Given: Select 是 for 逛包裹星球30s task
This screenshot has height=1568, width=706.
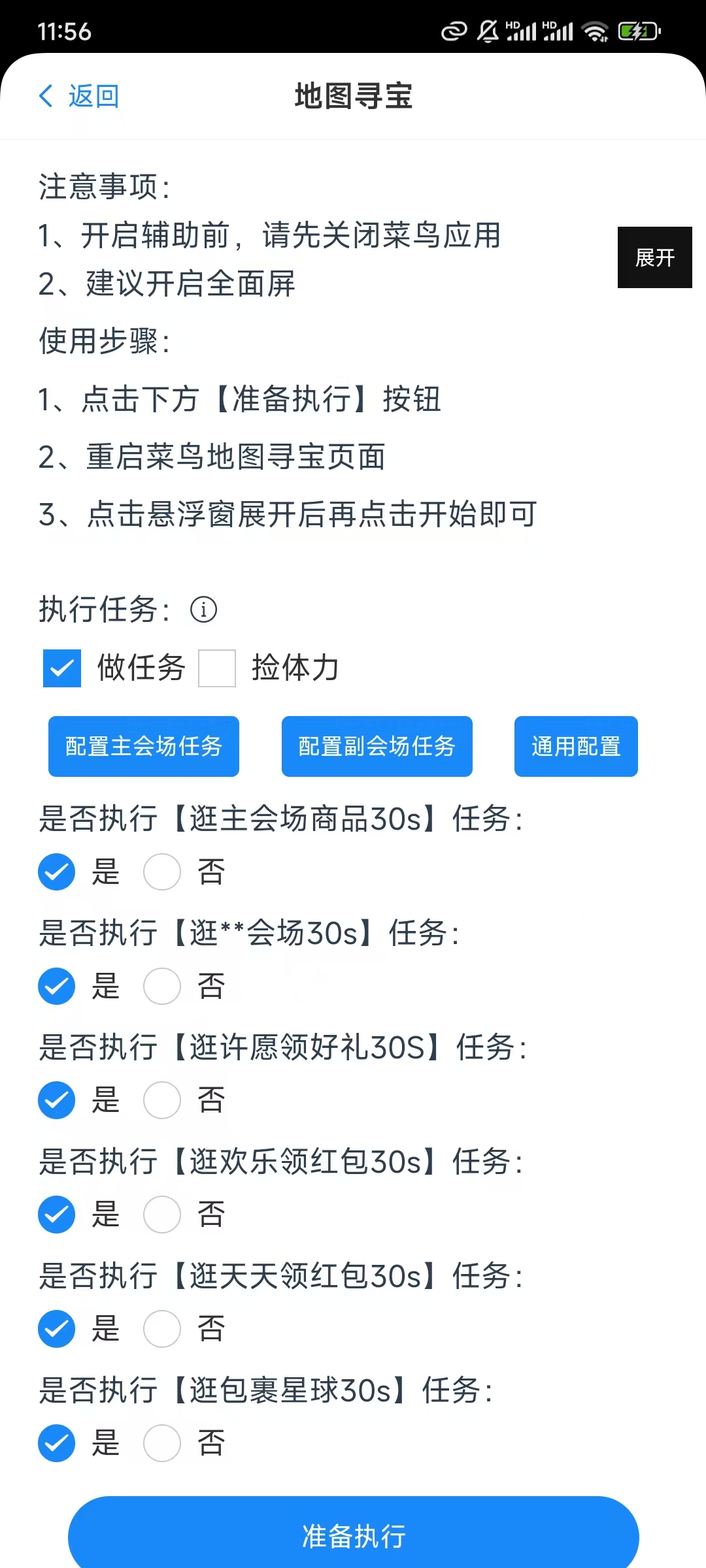Looking at the screenshot, I should (x=57, y=1443).
